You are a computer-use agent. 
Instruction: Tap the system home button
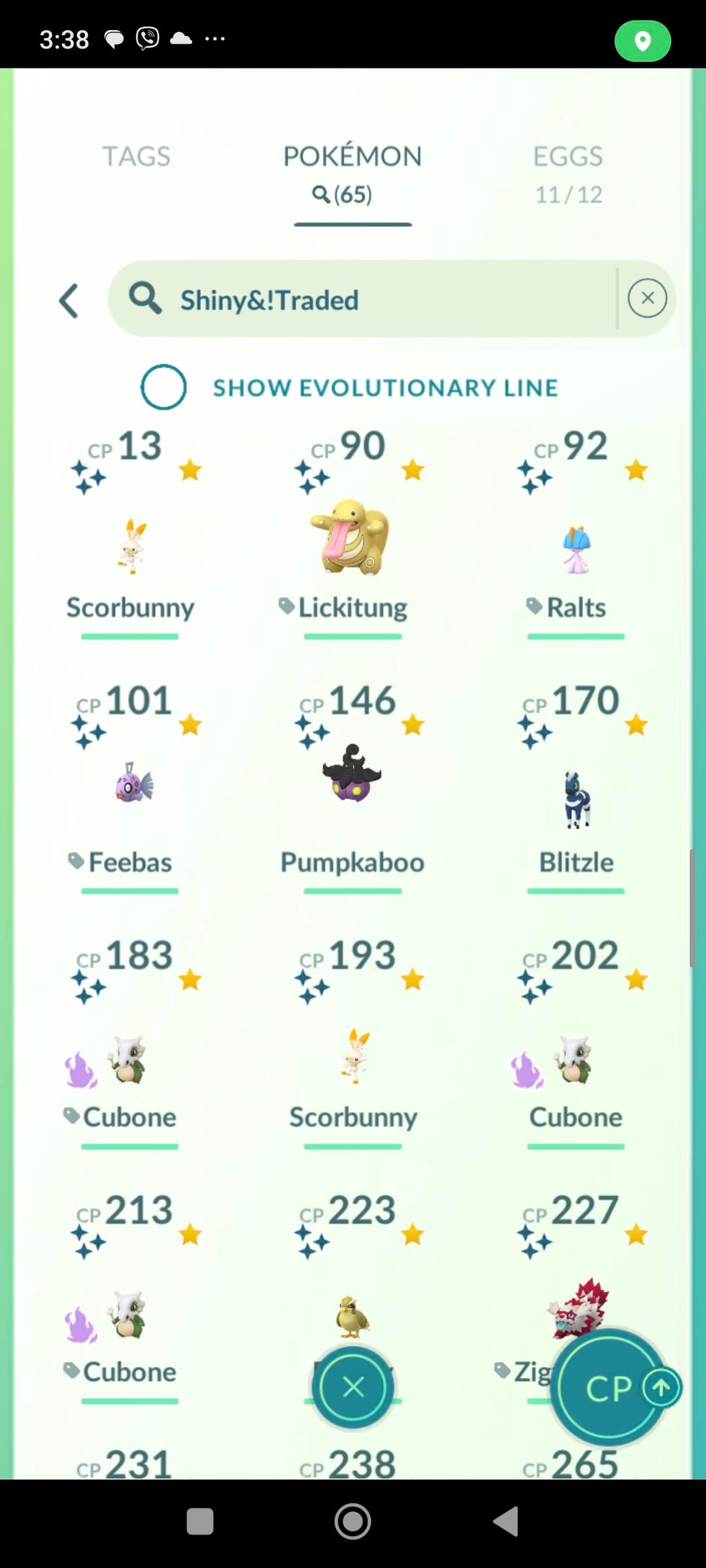(x=353, y=1521)
